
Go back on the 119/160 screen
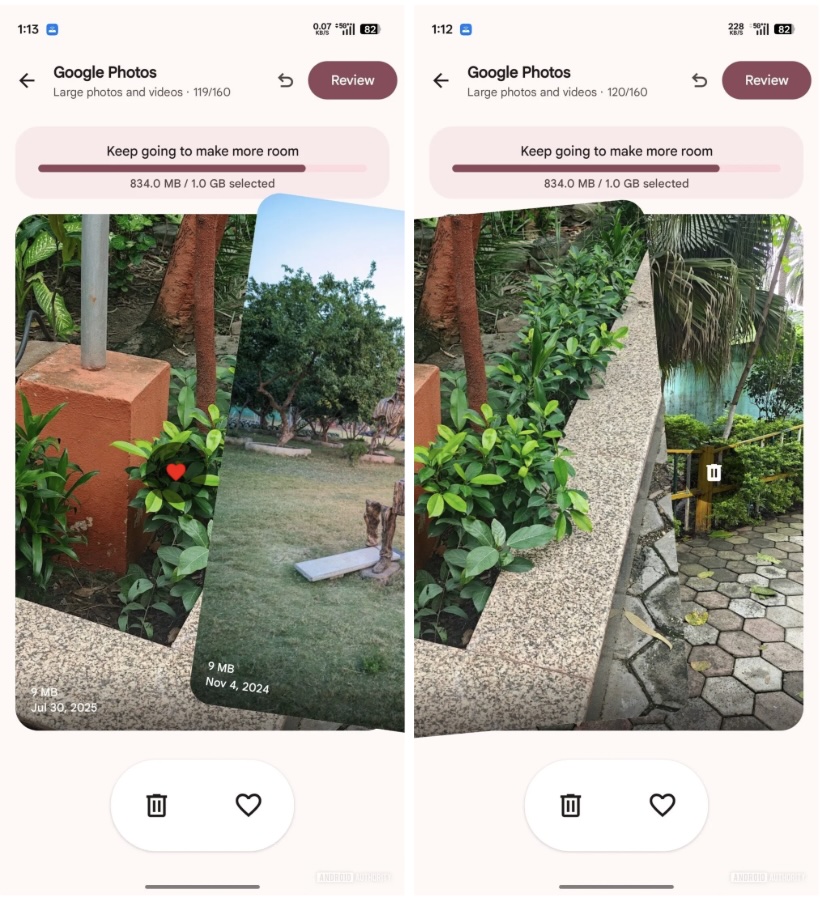click(27, 81)
